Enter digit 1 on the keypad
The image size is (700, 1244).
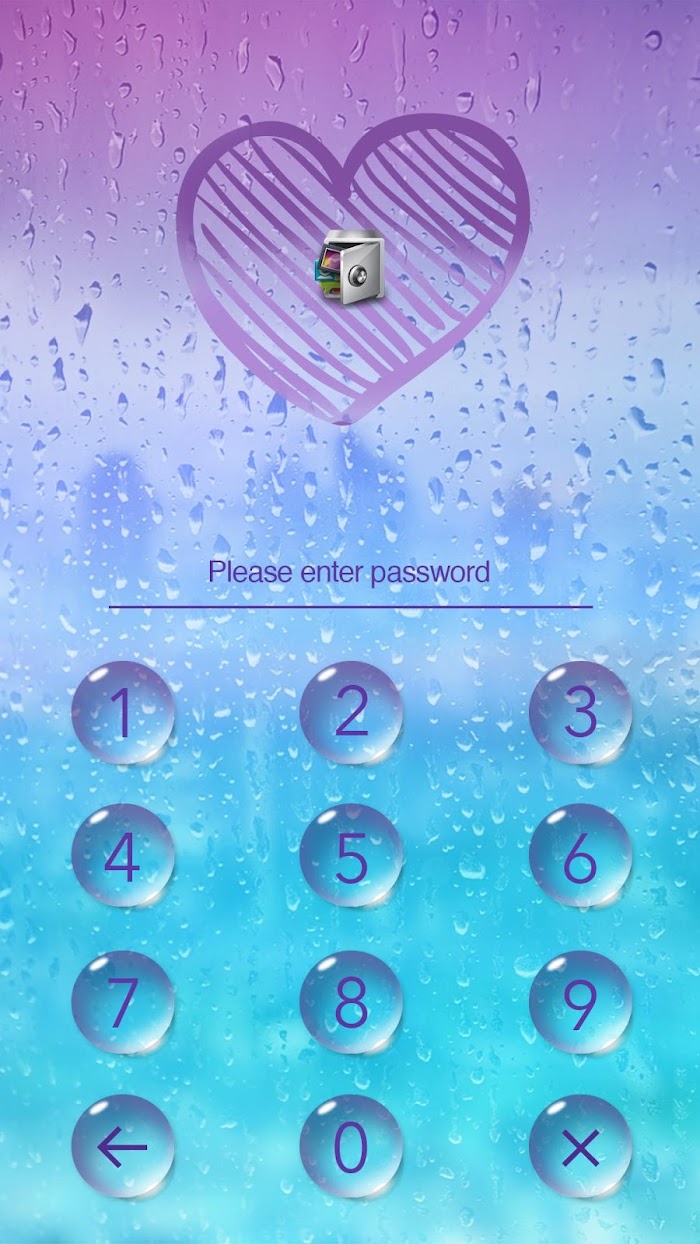point(122,712)
